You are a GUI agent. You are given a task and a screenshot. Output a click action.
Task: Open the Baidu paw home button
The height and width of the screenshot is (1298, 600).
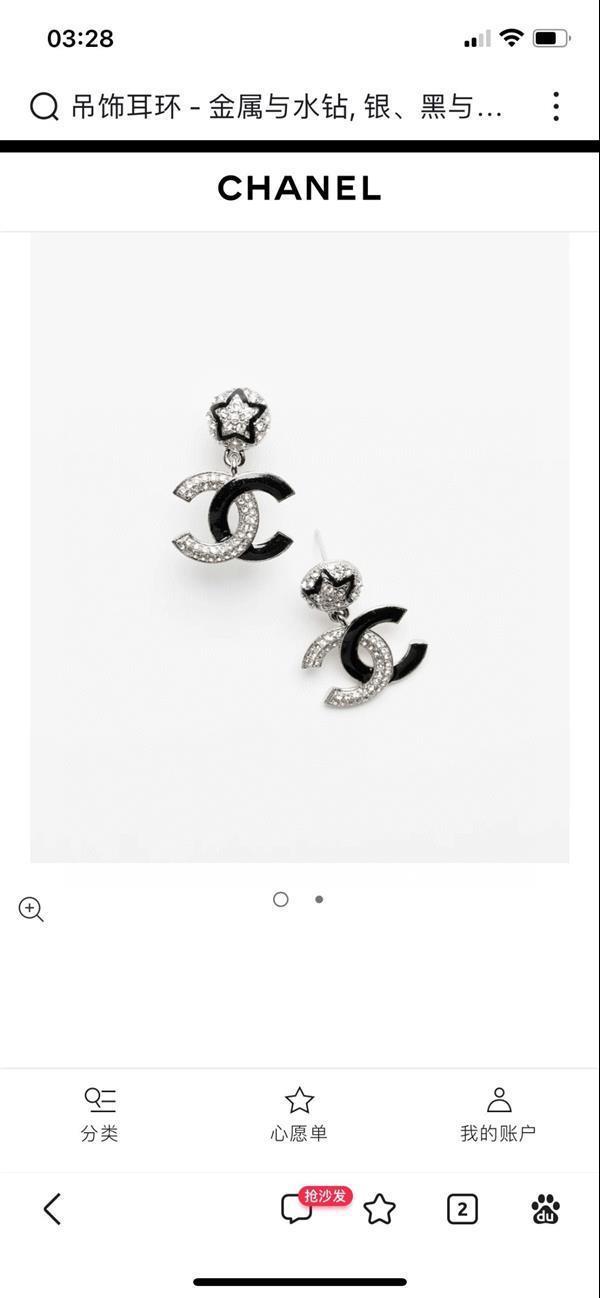(545, 1209)
